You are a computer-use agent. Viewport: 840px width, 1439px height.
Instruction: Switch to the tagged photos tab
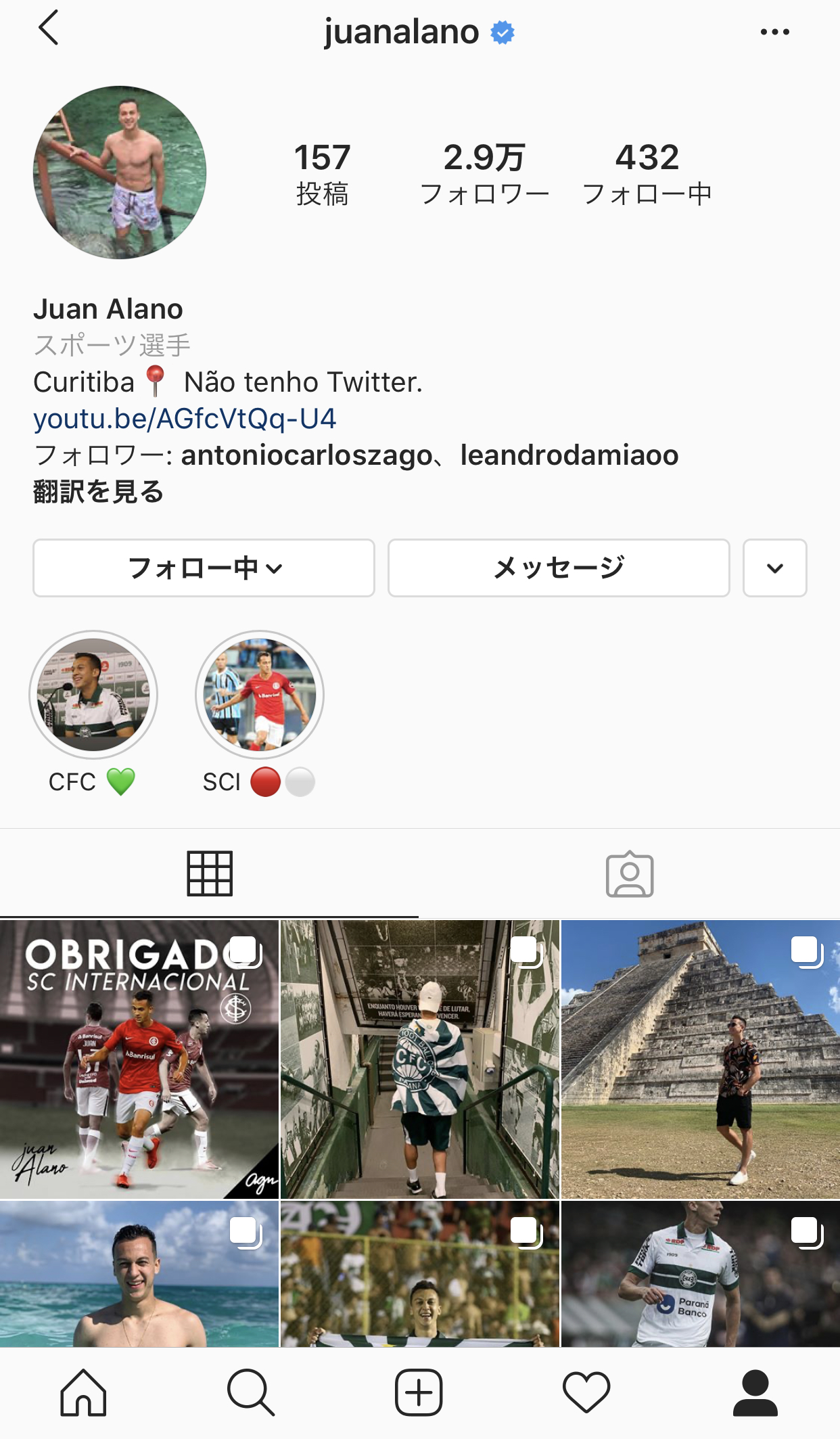(629, 873)
